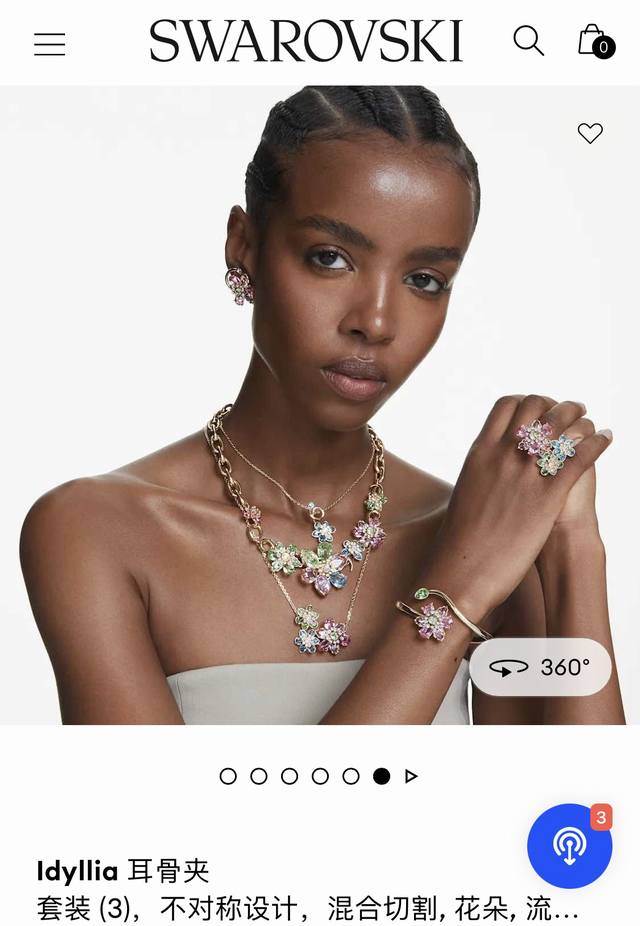Open the shopping bag
The image size is (640, 926).
(x=594, y=41)
